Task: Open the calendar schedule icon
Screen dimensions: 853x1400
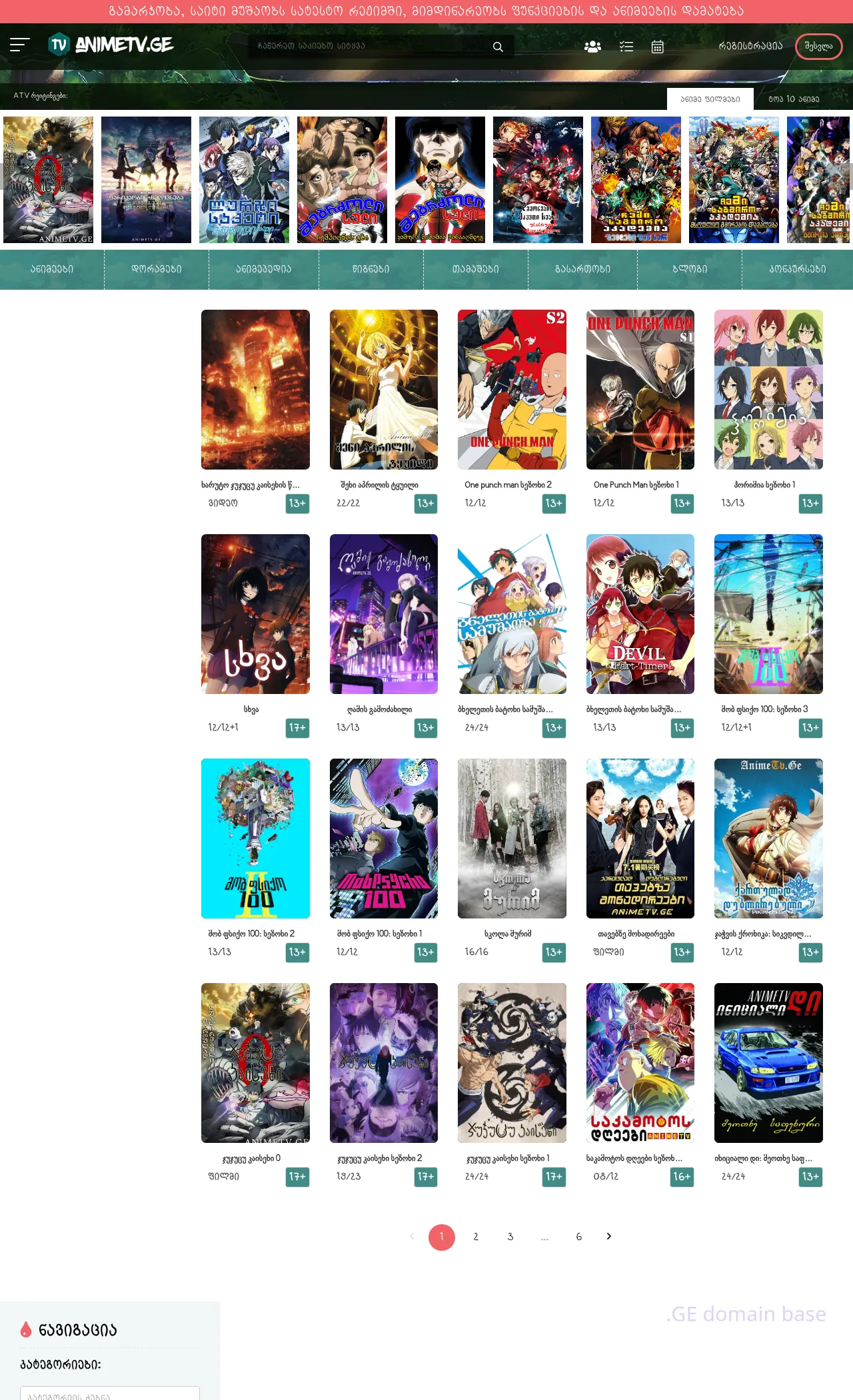Action: click(657, 47)
